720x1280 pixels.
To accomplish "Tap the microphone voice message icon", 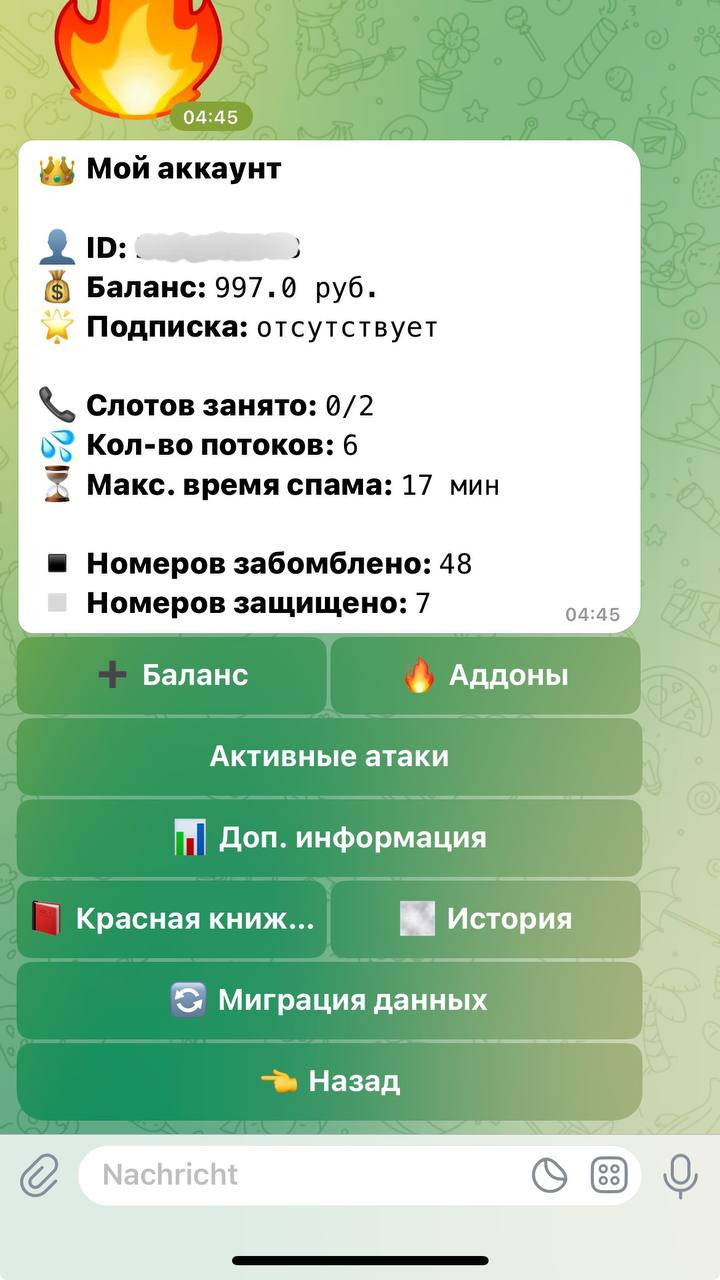I will click(x=681, y=1175).
